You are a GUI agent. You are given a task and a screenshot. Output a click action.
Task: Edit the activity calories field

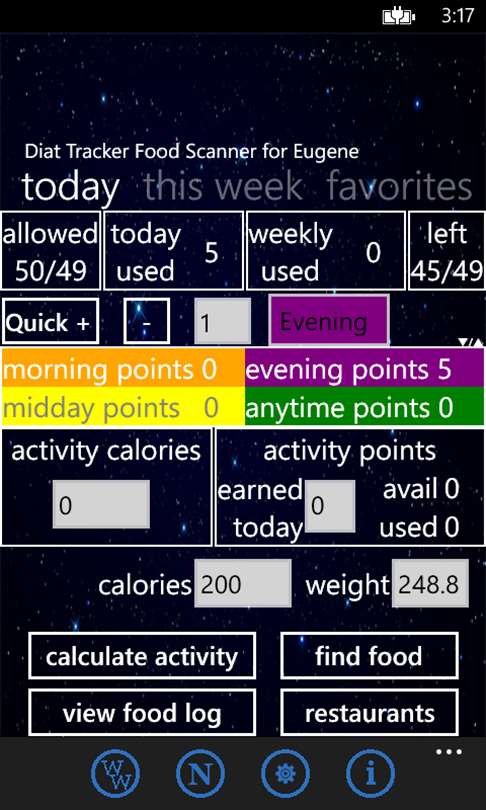pos(101,504)
